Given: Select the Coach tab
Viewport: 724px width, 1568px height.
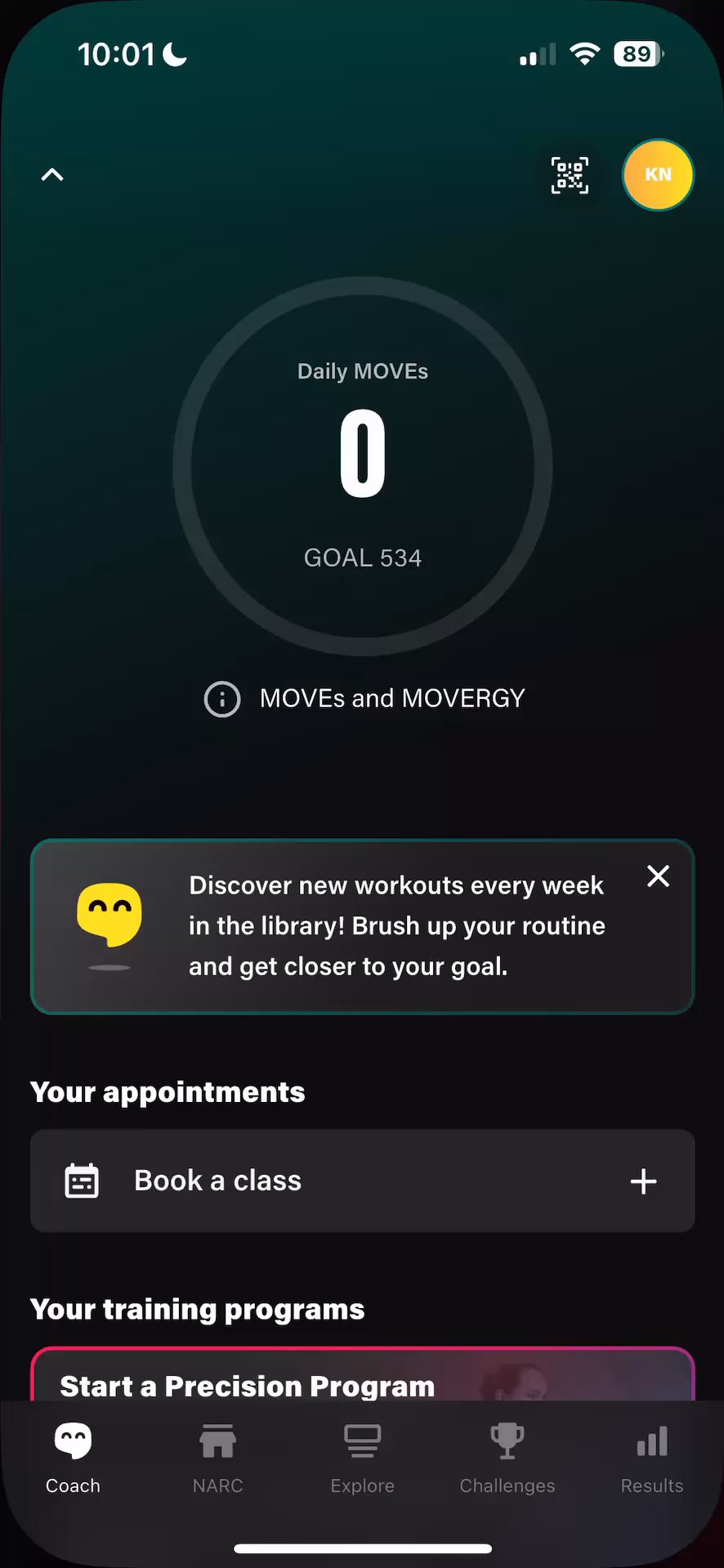Looking at the screenshot, I should [73, 1459].
